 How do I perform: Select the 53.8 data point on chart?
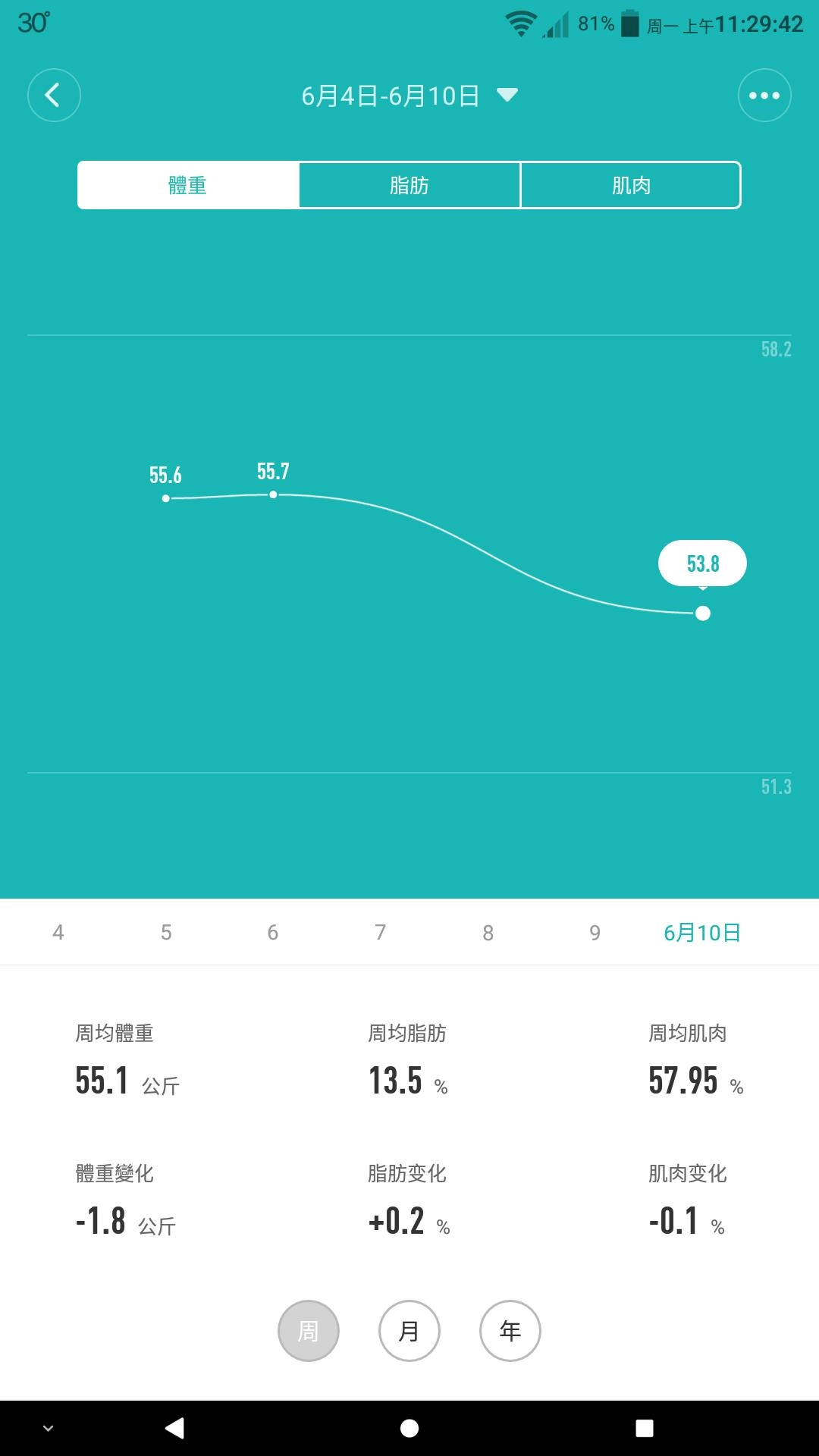(703, 613)
